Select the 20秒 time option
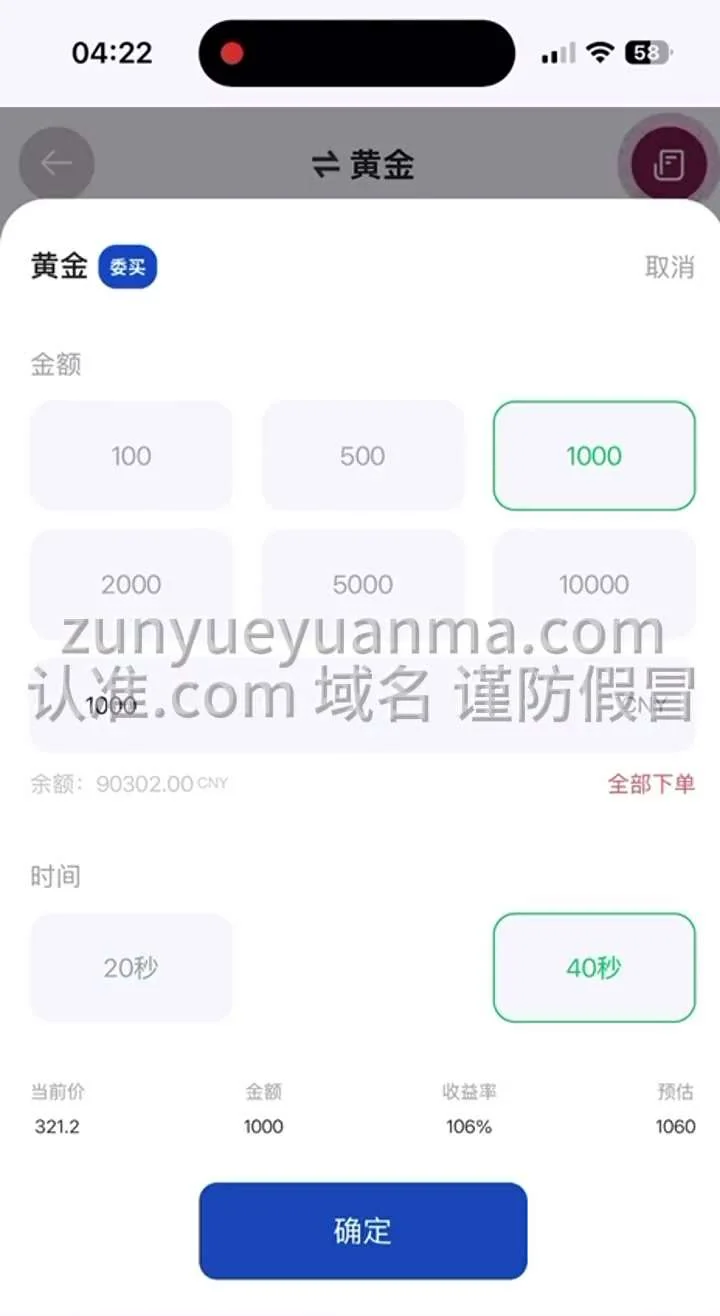This screenshot has width=720, height=1316. coord(131,968)
